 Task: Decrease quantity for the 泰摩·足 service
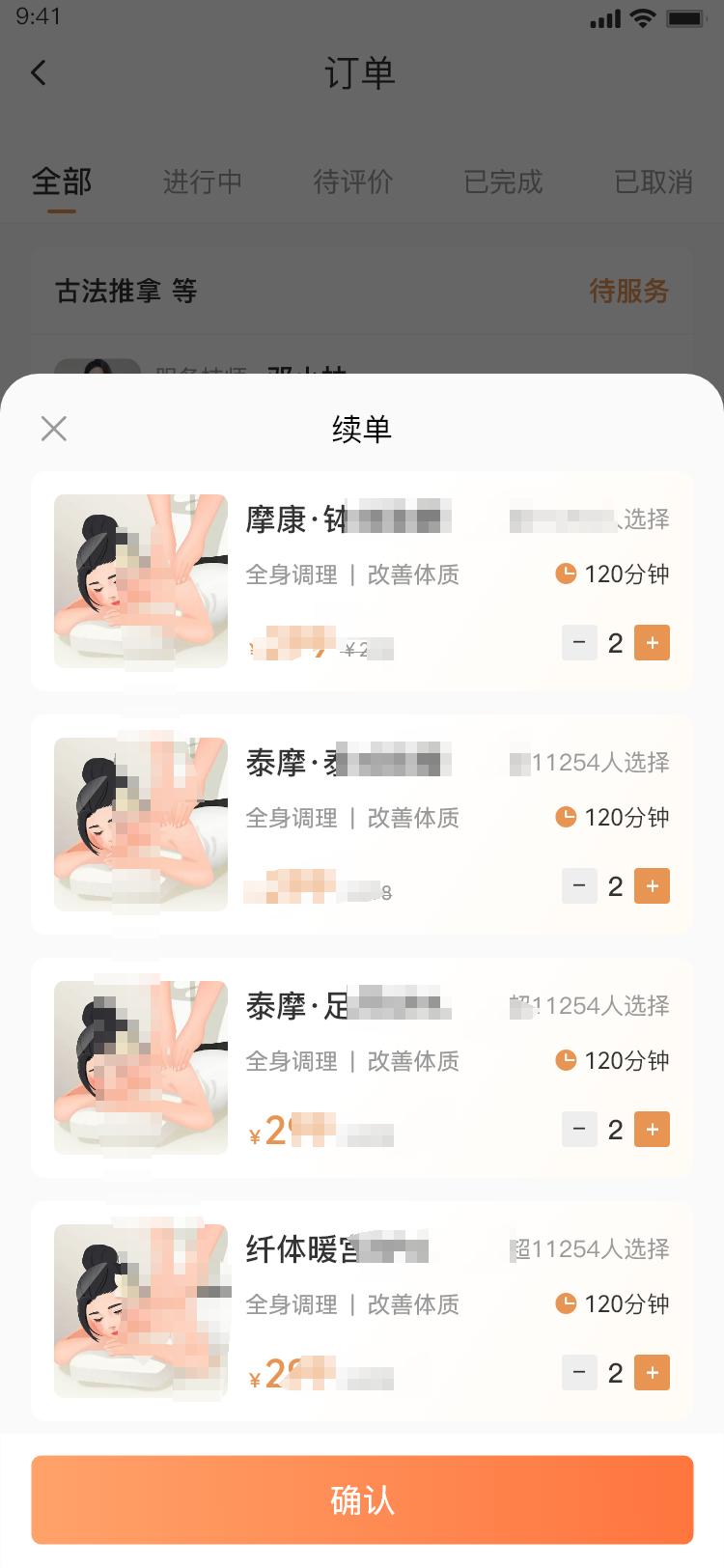coord(579,1129)
